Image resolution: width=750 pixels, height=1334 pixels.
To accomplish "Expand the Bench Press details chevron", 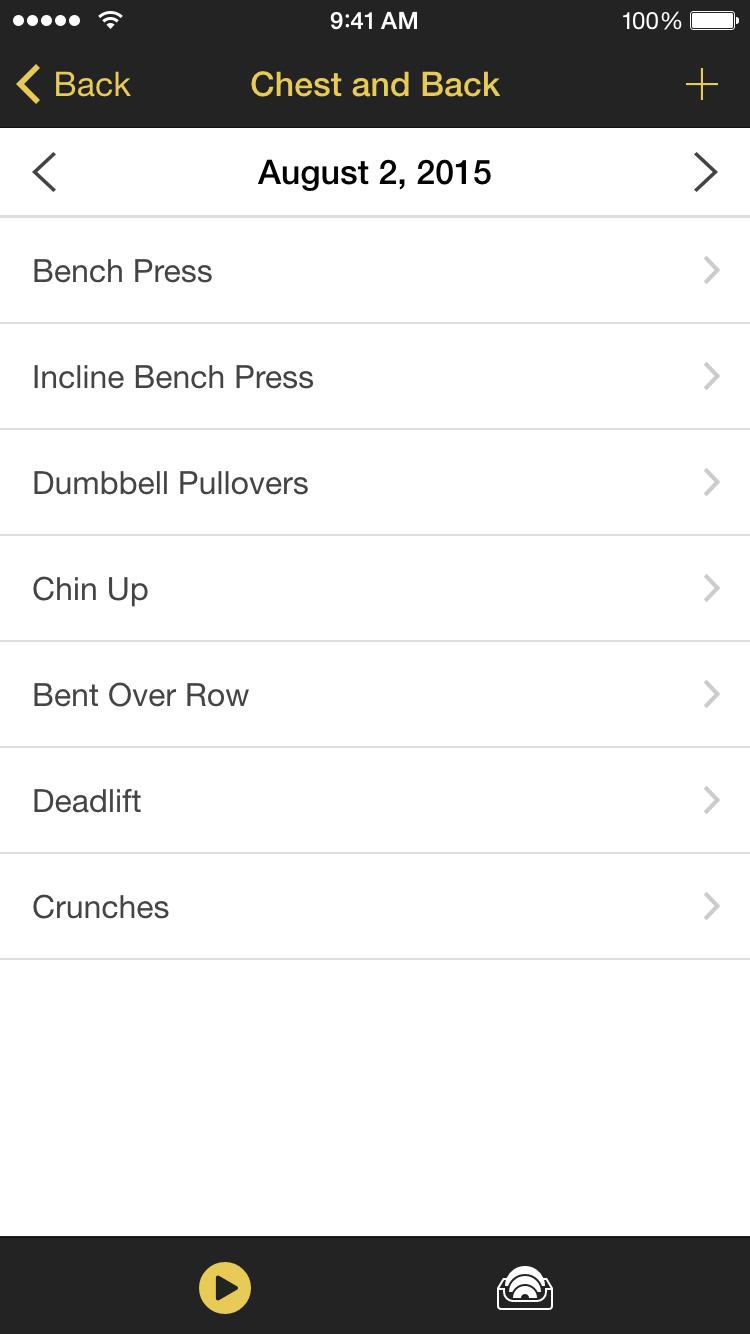I will [710, 270].
